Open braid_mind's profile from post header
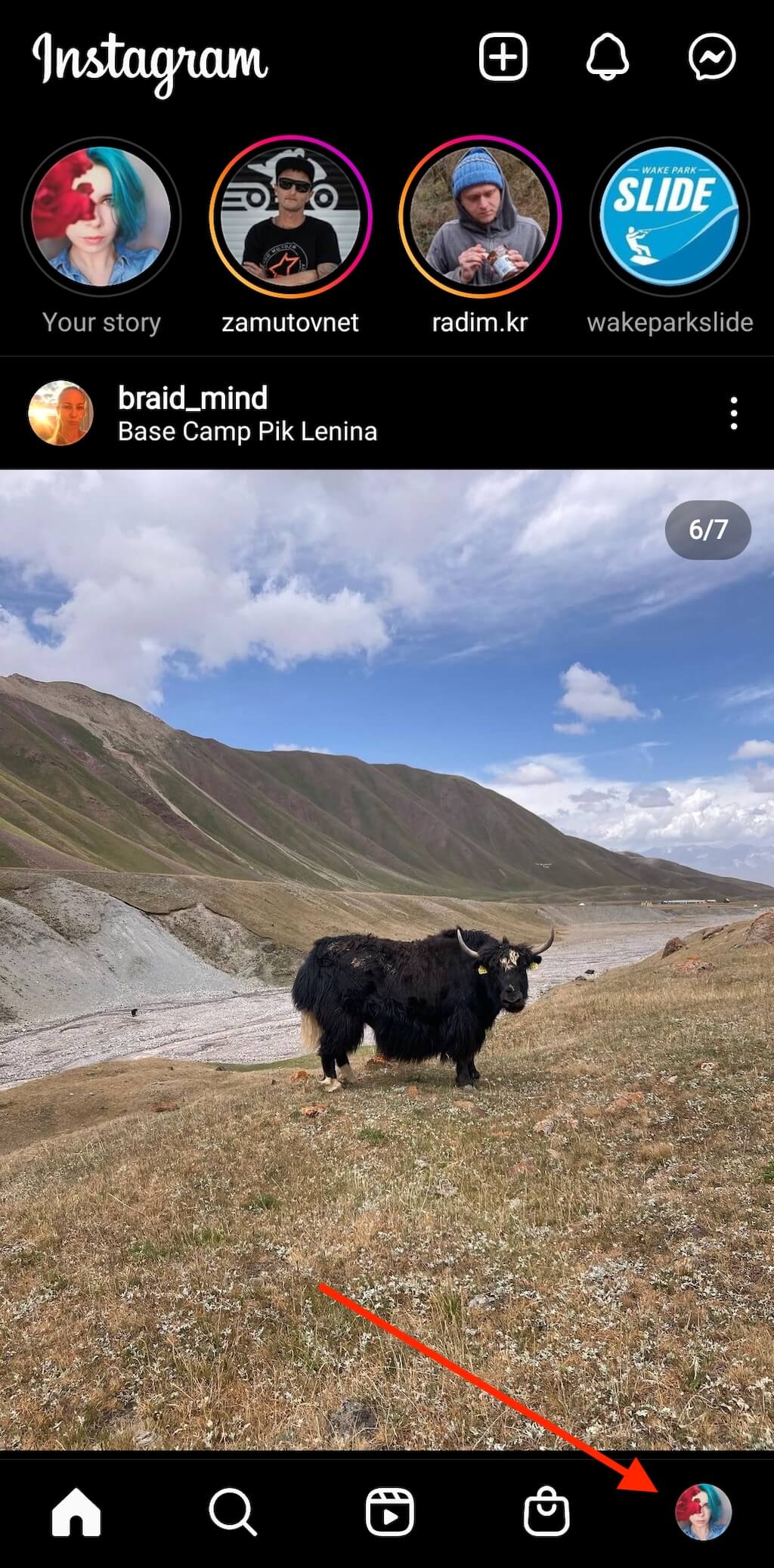 point(192,398)
